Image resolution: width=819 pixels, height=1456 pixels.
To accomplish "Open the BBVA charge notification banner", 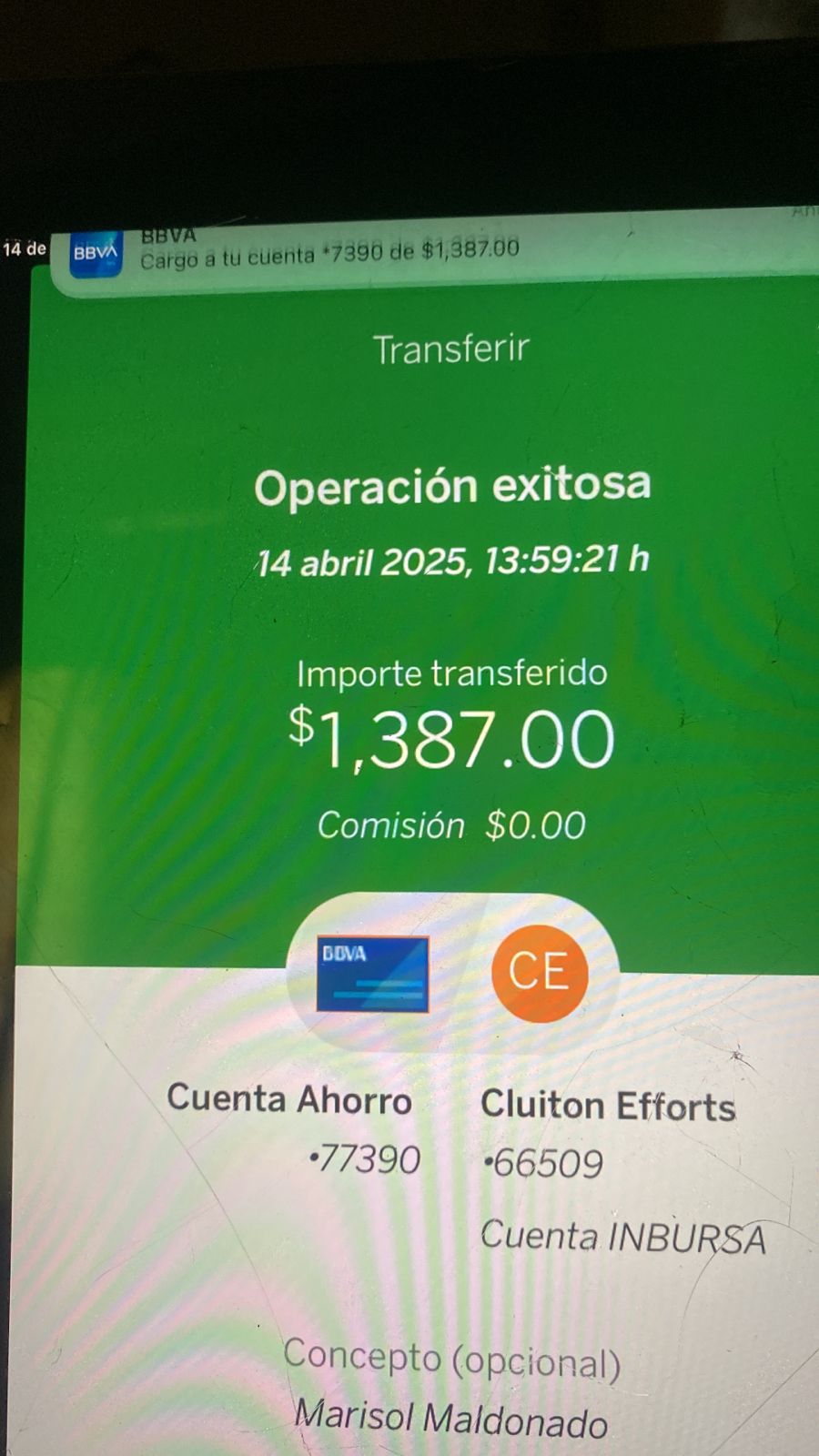I will point(437,253).
